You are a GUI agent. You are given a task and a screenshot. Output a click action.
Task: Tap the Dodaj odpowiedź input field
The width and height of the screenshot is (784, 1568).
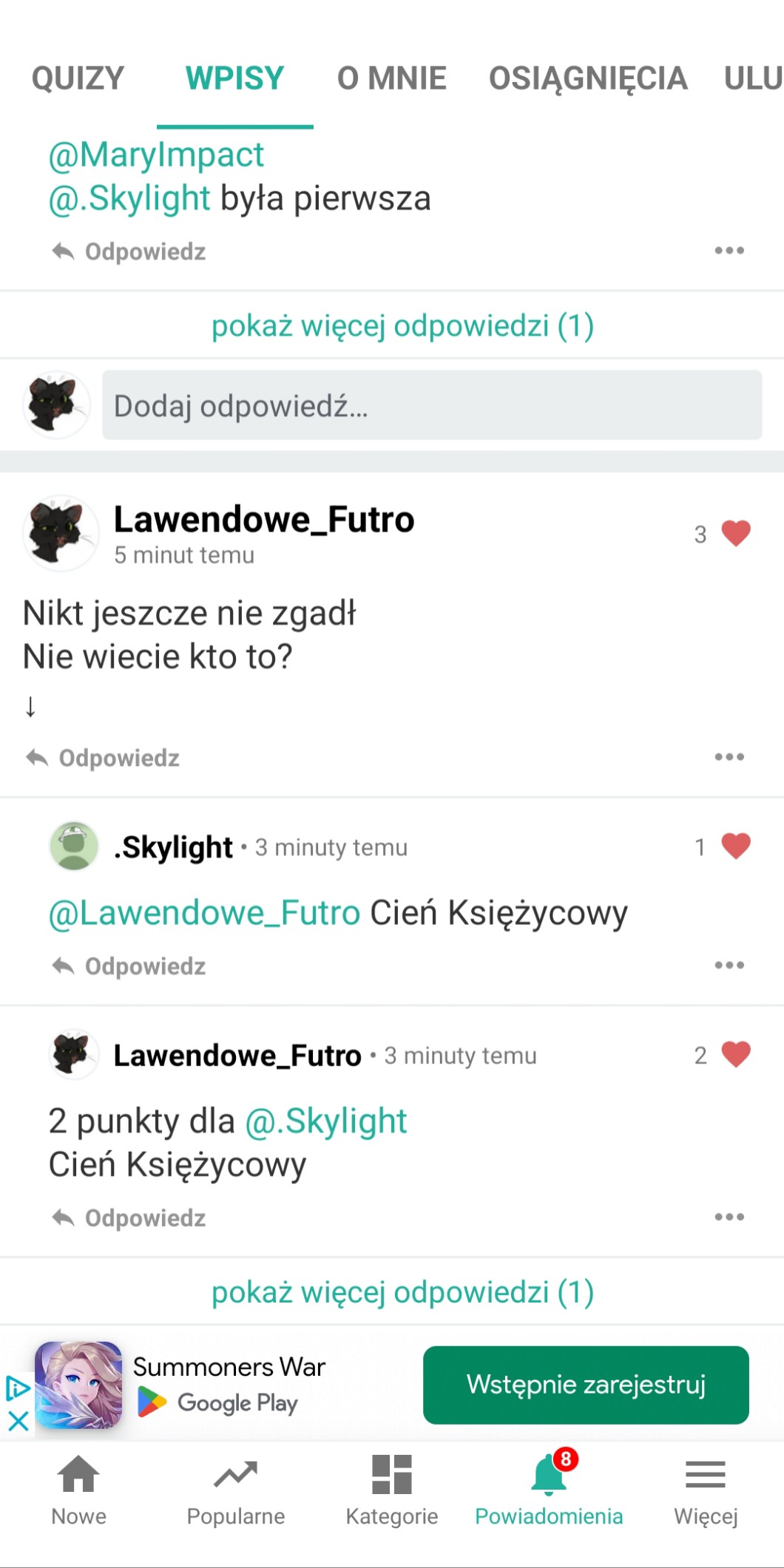click(431, 405)
